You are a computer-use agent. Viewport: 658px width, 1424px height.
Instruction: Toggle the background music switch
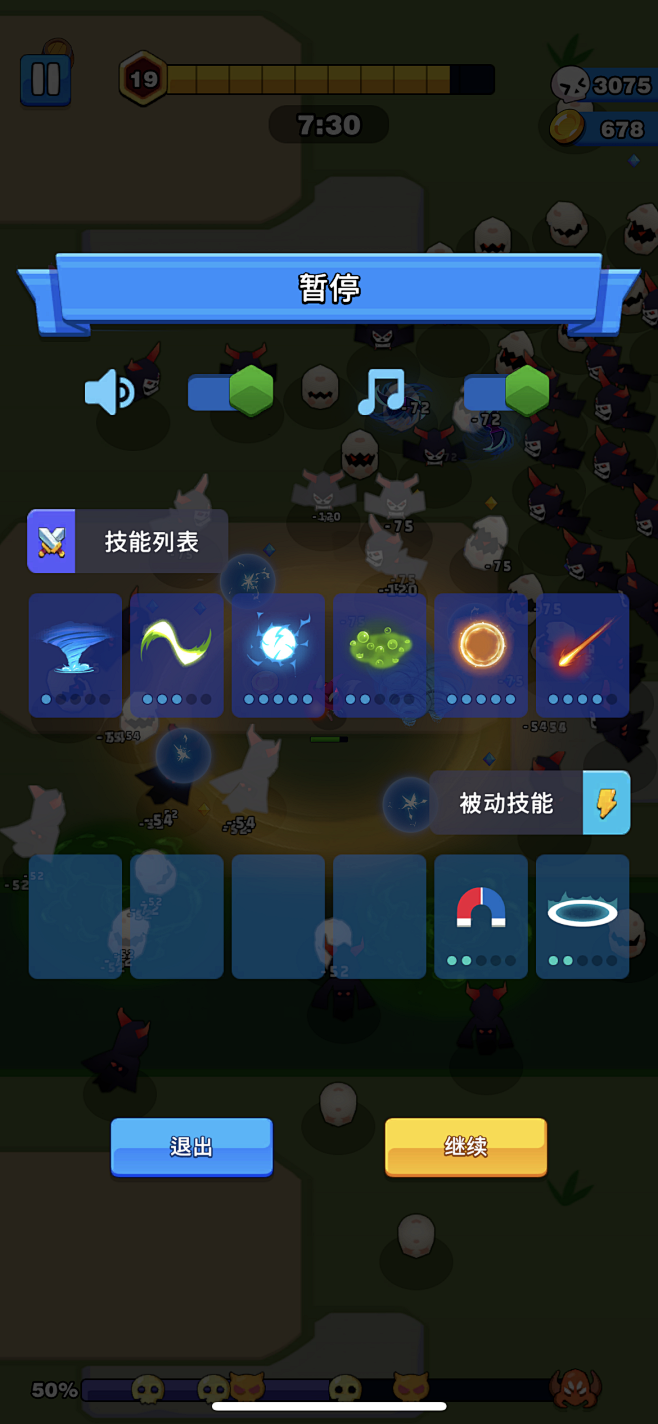[507, 392]
